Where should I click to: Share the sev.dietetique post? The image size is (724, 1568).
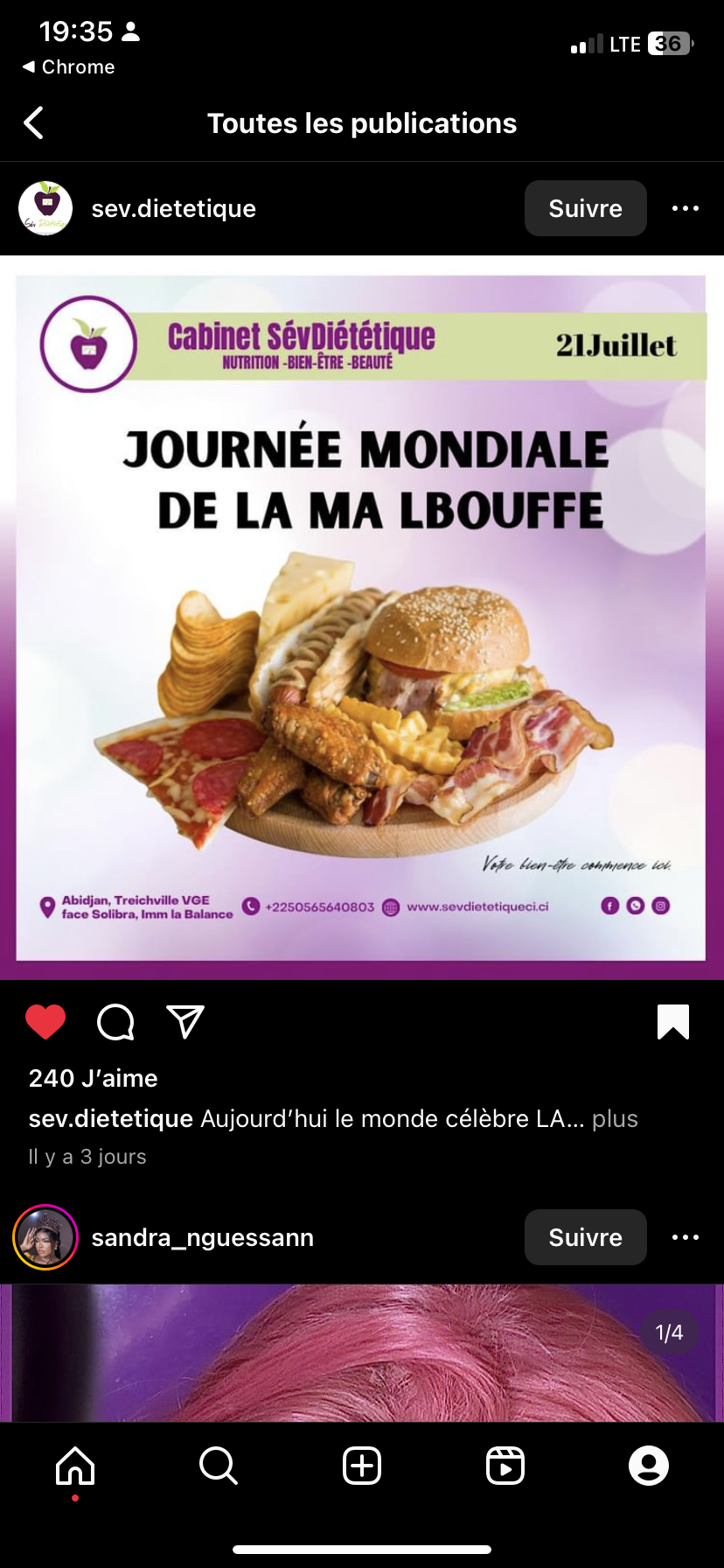(x=185, y=1022)
